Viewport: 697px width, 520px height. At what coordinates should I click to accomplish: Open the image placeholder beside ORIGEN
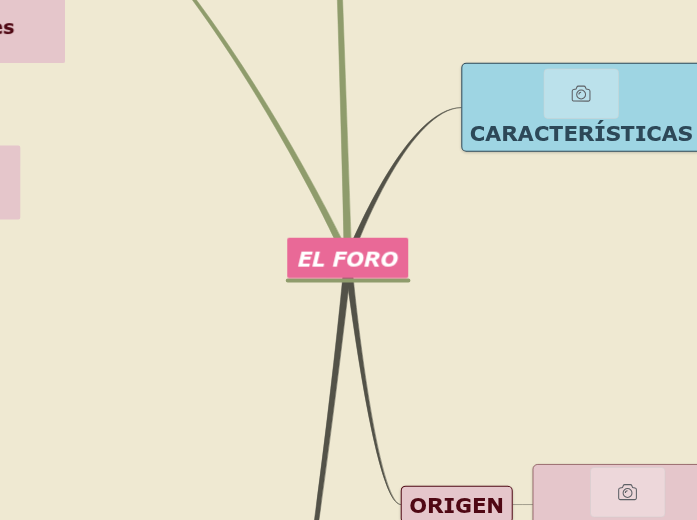point(627,492)
